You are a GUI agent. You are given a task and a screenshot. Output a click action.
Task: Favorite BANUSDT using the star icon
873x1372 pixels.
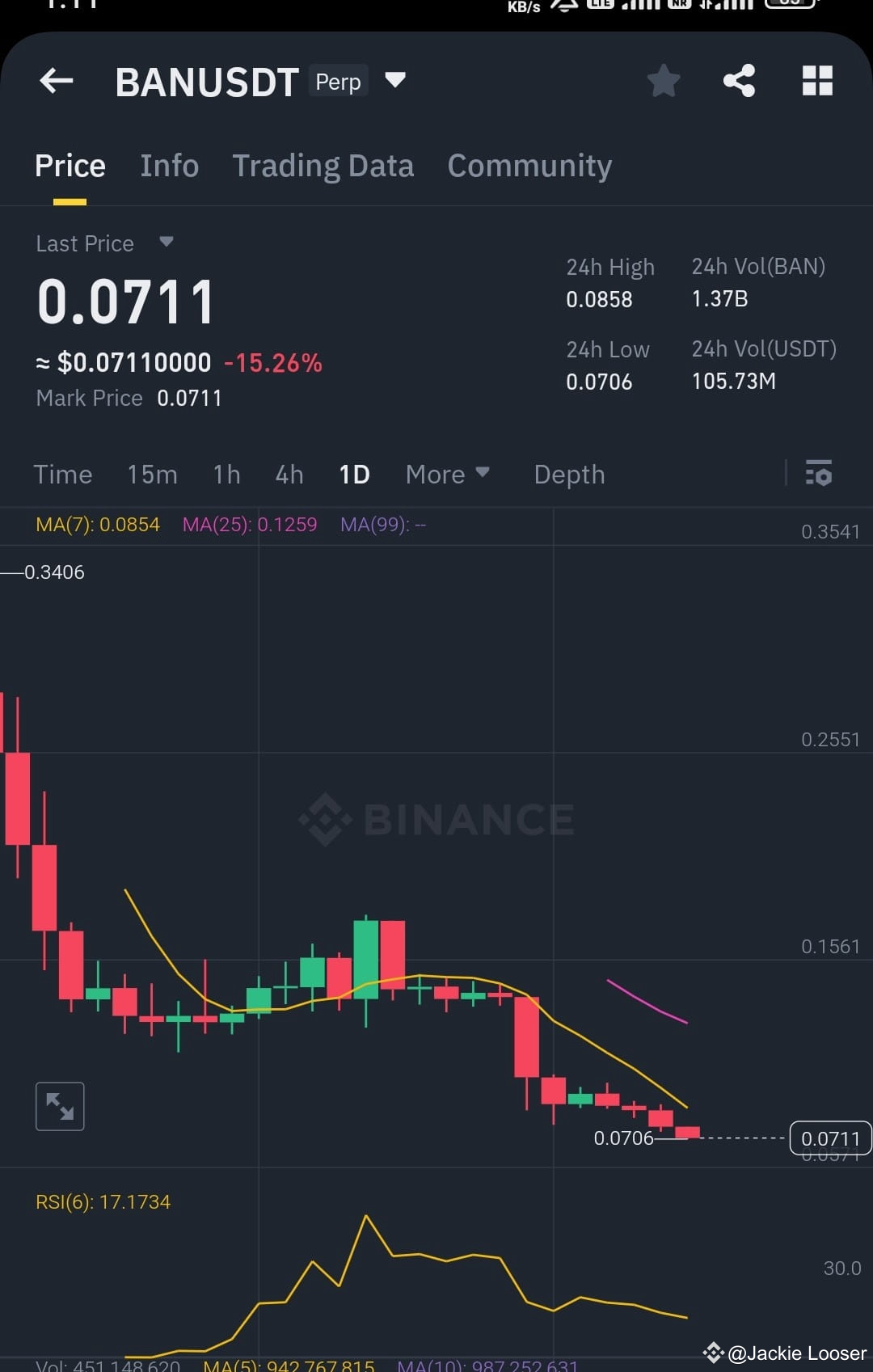663,80
